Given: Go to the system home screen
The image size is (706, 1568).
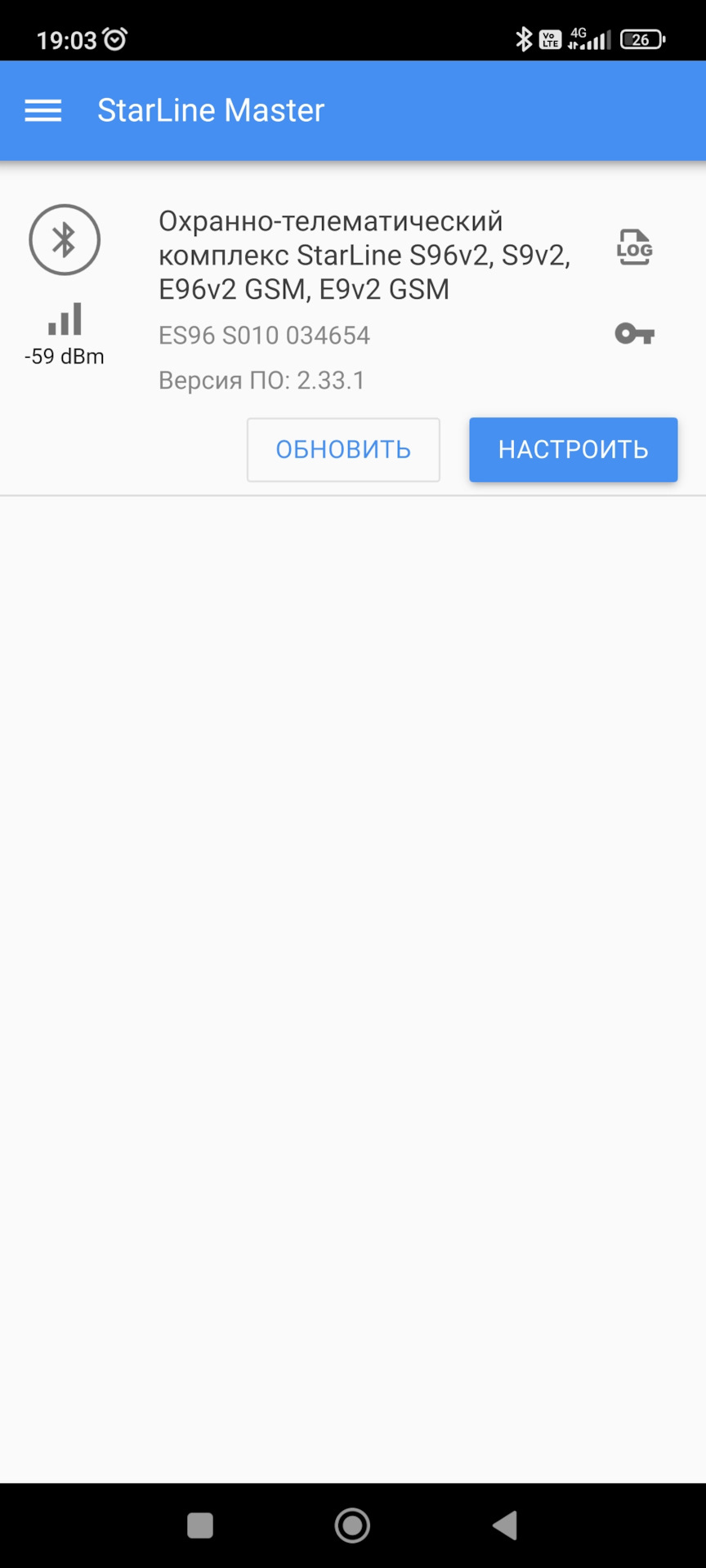Looking at the screenshot, I should (x=352, y=1525).
